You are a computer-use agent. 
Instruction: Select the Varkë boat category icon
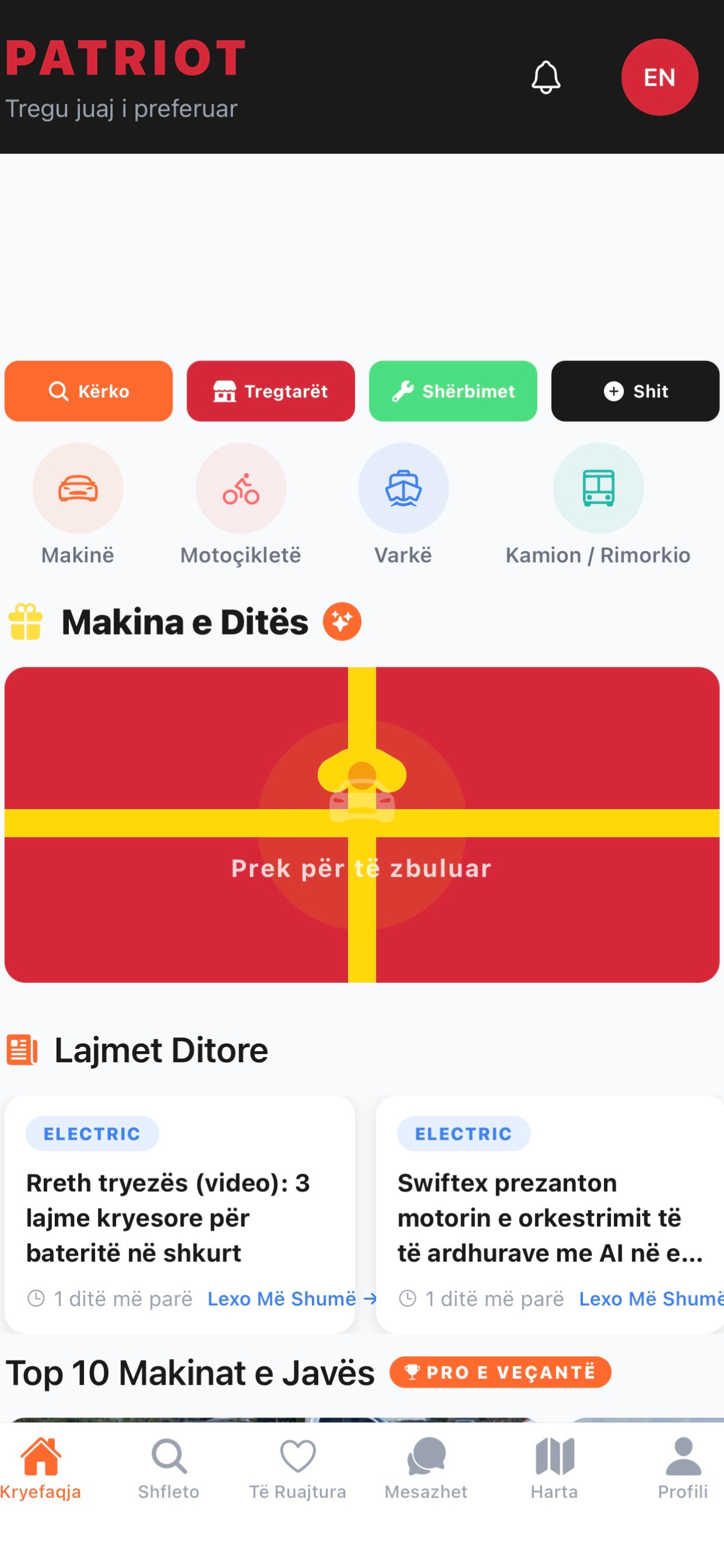pyautogui.click(x=403, y=488)
